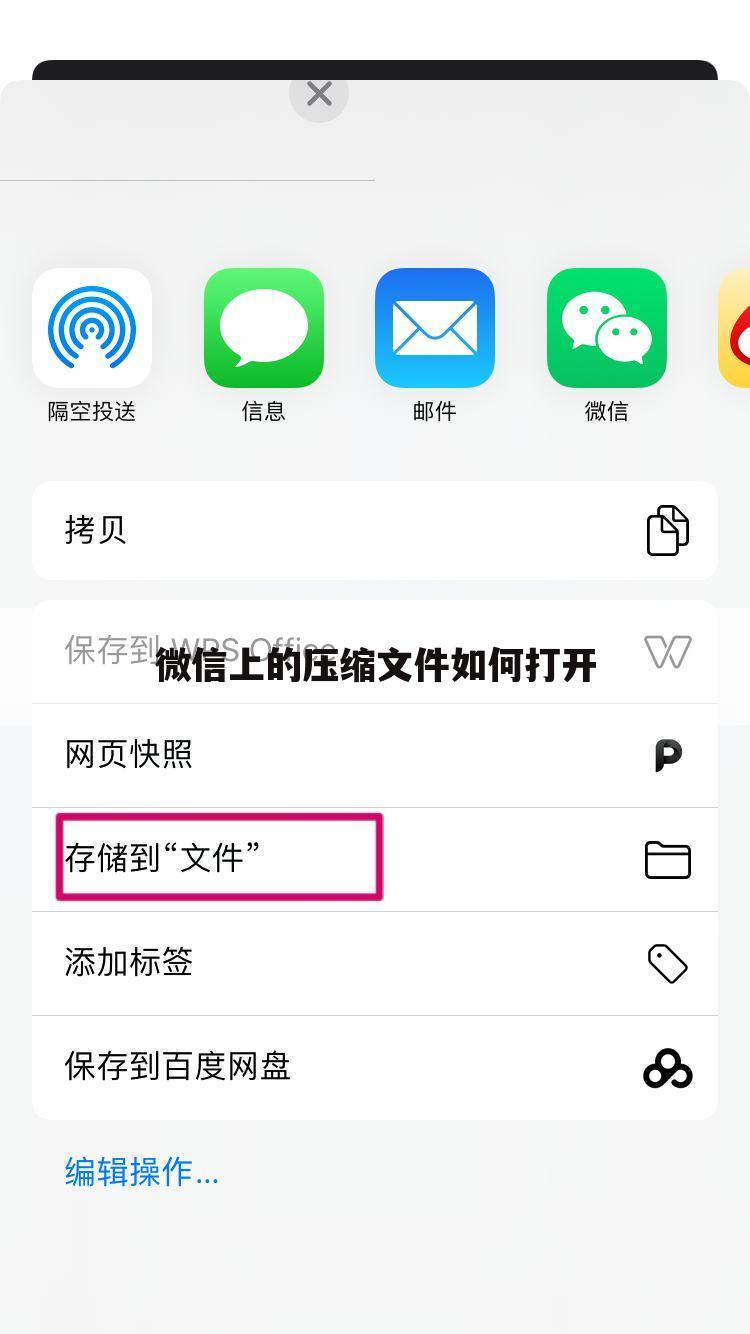Share via 隔空投送 (AirDrop)

[92, 328]
